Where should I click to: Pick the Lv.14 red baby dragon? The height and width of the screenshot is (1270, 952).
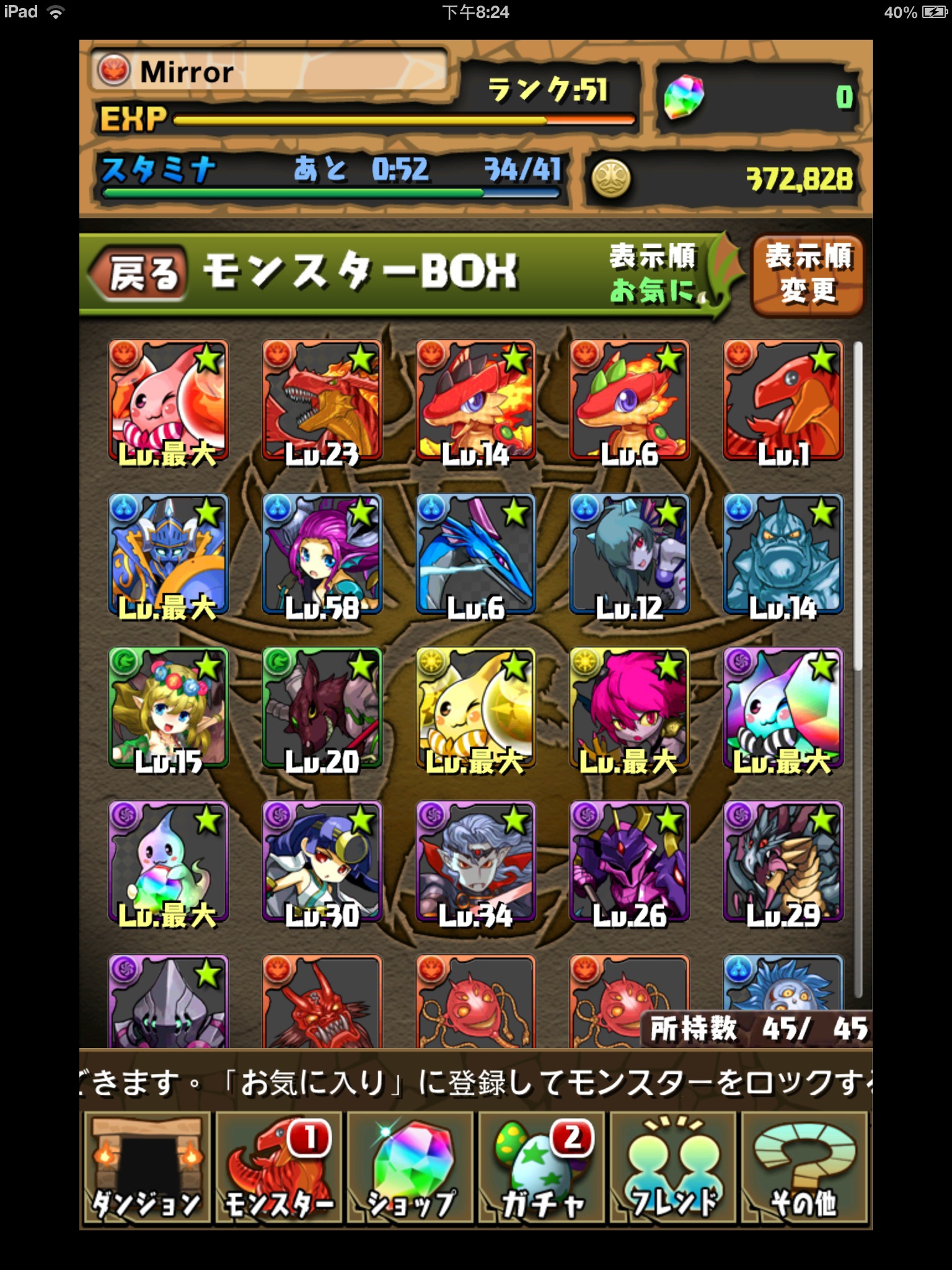[475, 401]
